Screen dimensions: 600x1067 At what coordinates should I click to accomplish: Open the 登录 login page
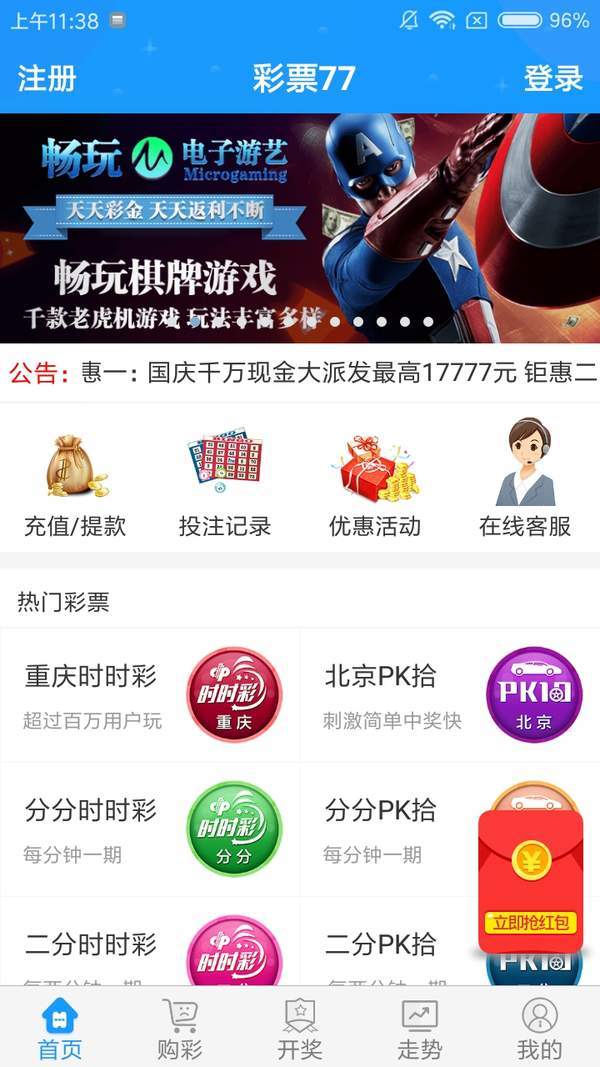pos(553,78)
